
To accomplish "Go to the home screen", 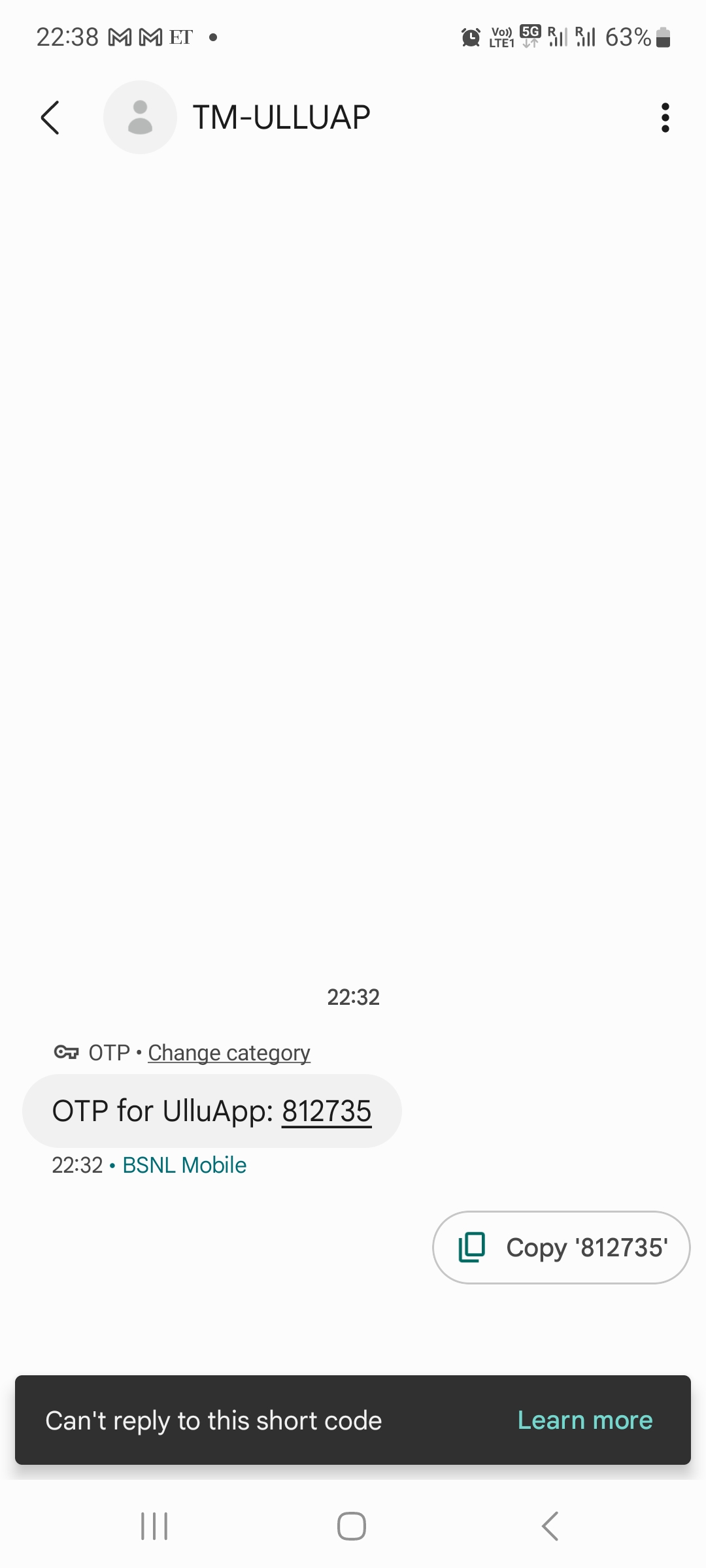I will [352, 1526].
